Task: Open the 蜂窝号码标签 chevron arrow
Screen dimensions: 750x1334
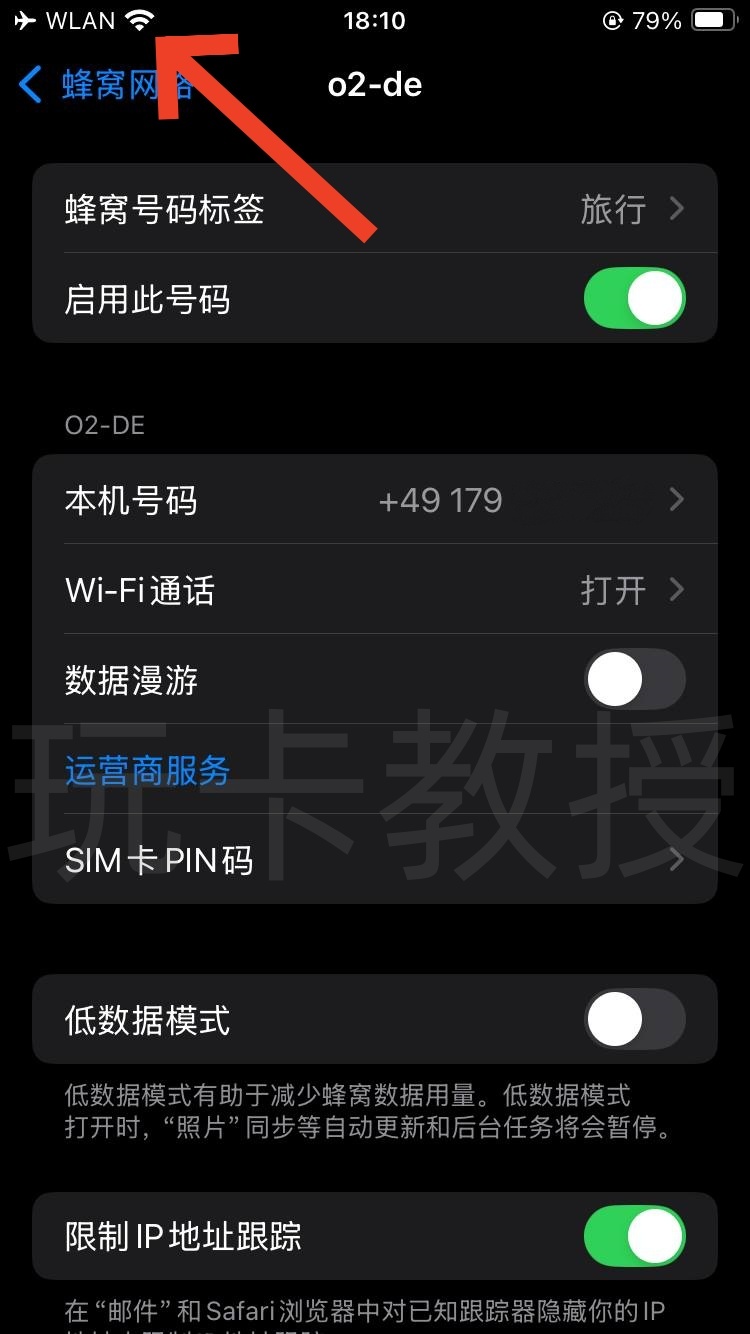Action: (x=676, y=208)
